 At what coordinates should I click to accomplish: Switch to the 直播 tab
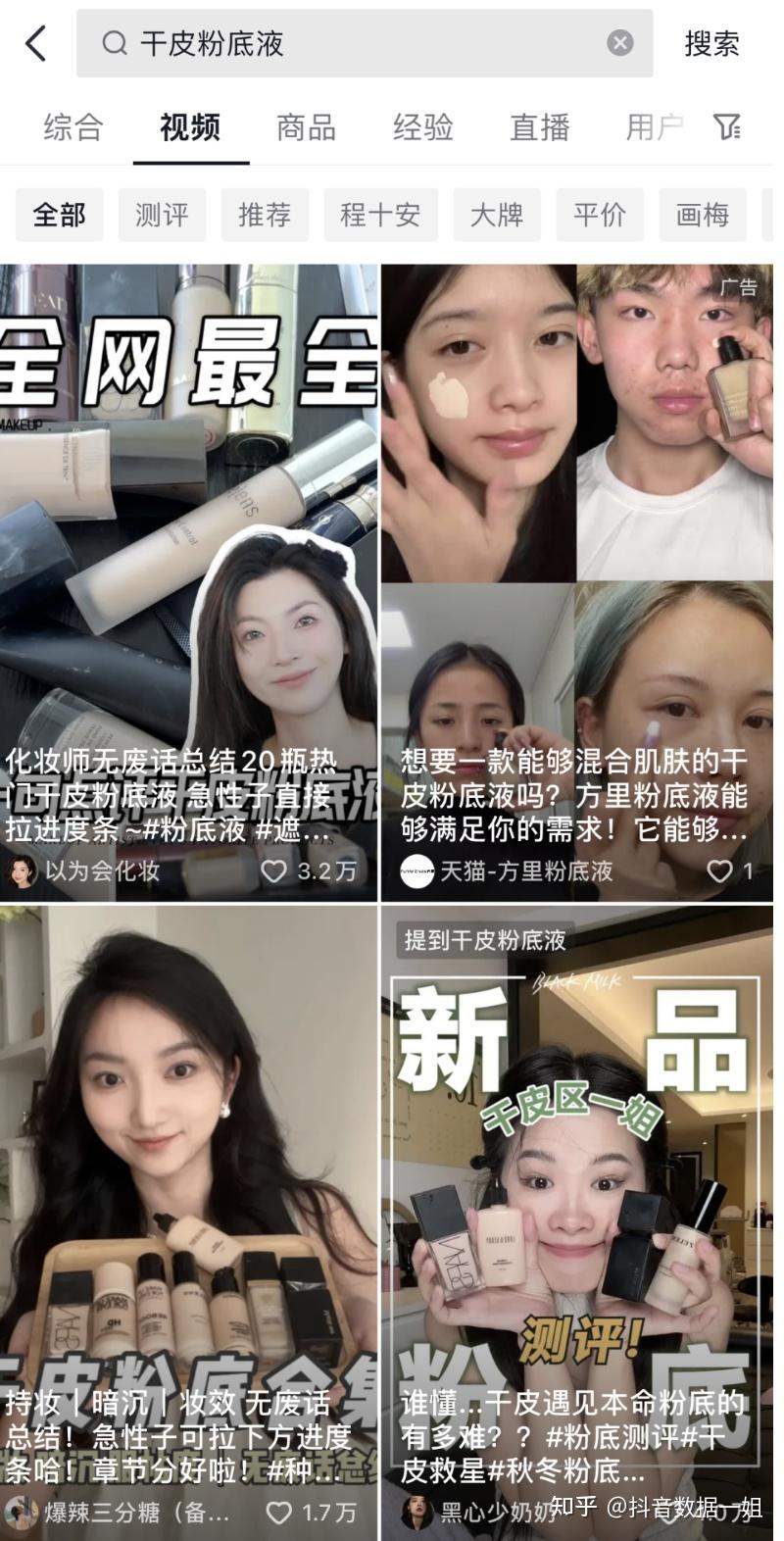539,127
